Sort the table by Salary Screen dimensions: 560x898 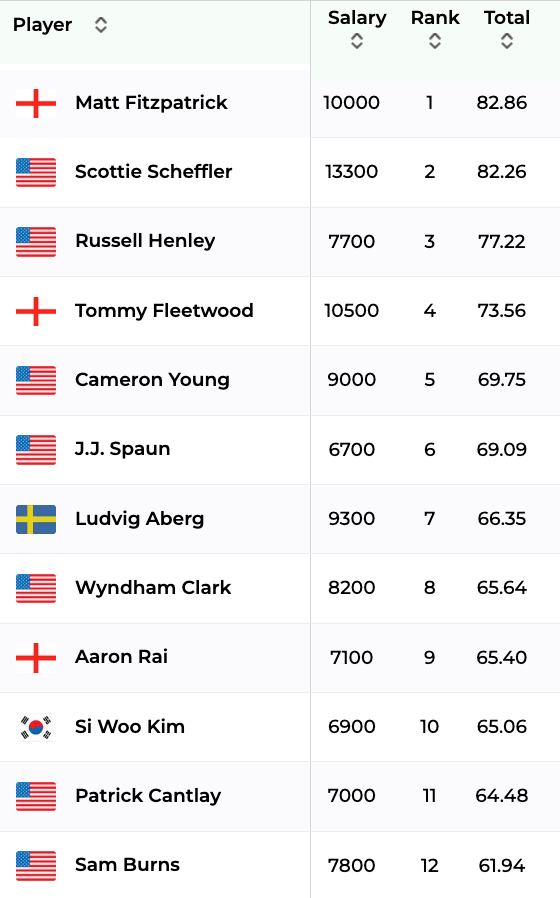point(357,41)
